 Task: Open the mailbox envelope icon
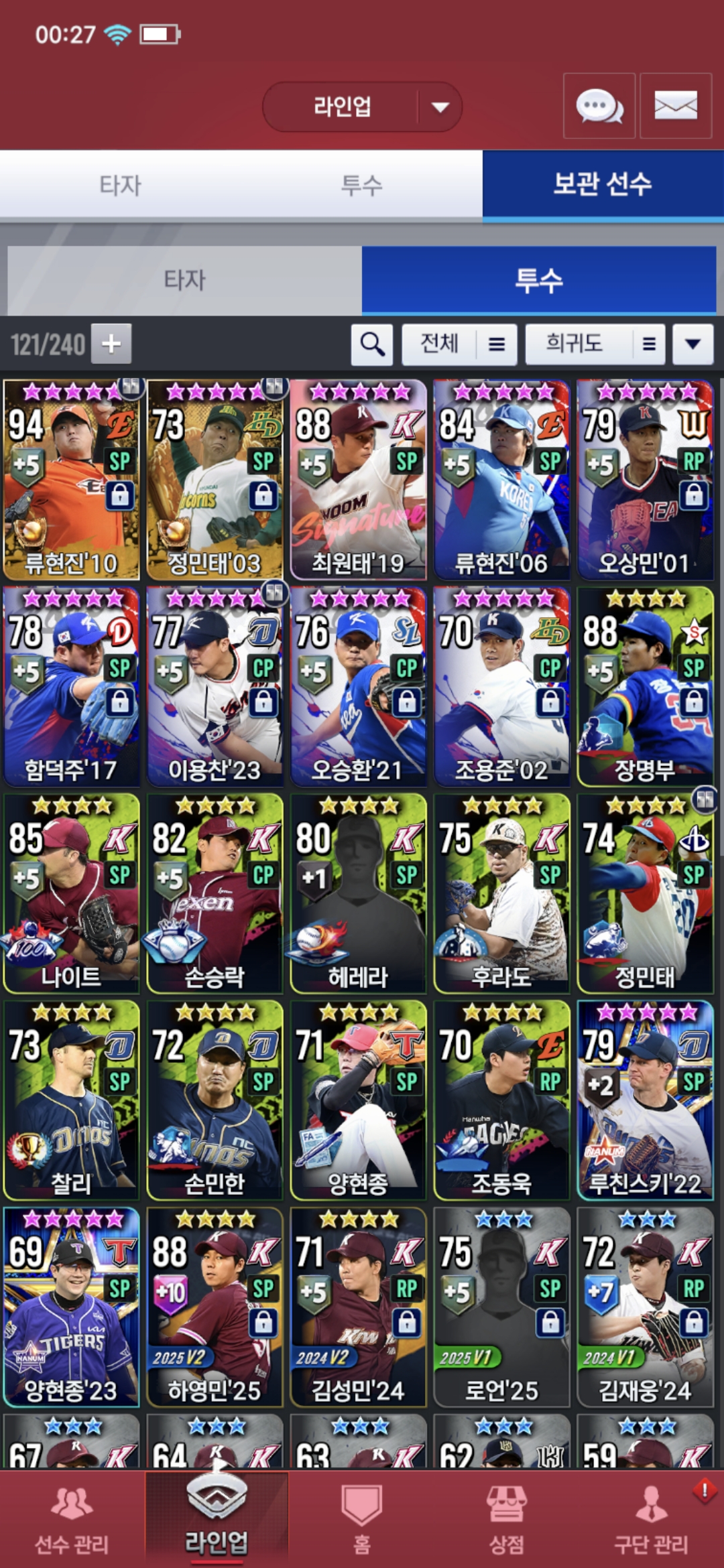click(675, 106)
